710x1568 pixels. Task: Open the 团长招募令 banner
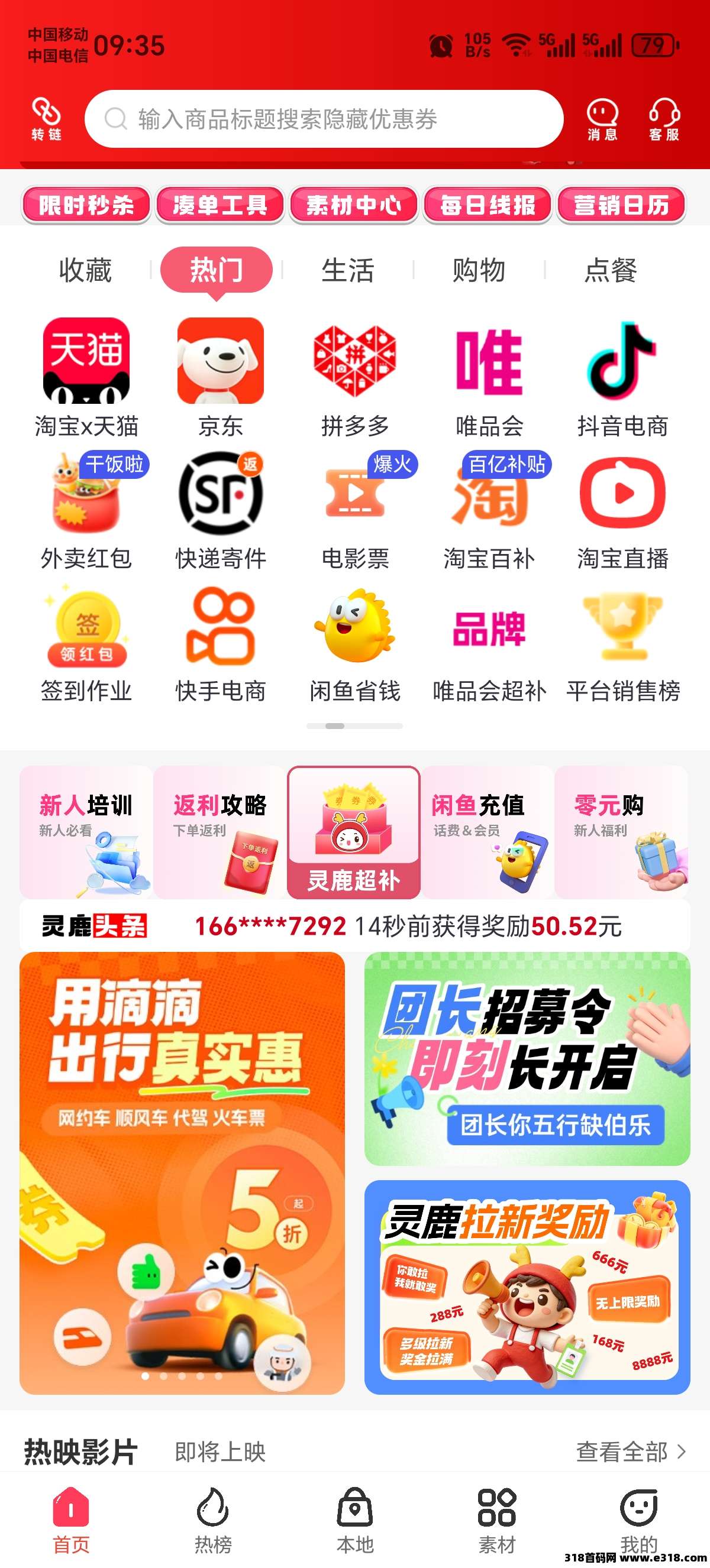(527, 1059)
